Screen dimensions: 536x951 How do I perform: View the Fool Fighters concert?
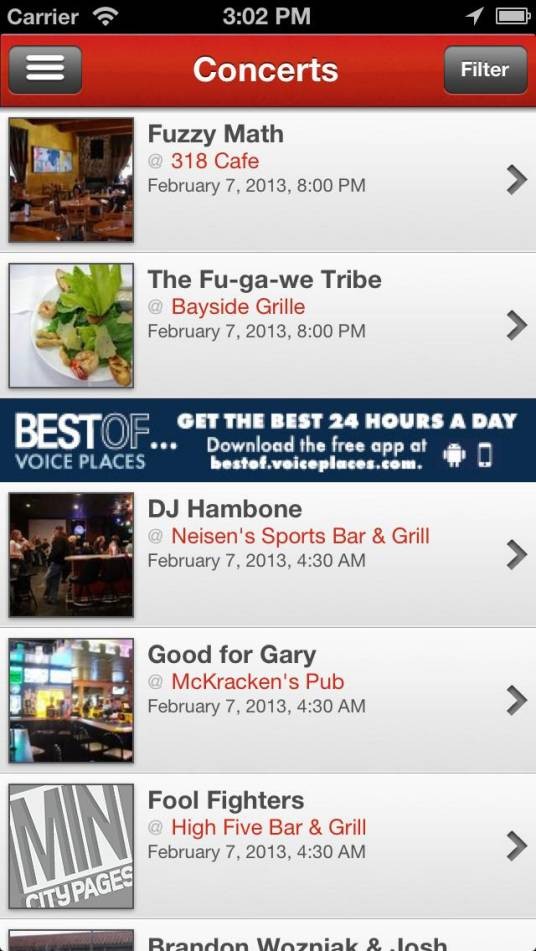coord(268,846)
